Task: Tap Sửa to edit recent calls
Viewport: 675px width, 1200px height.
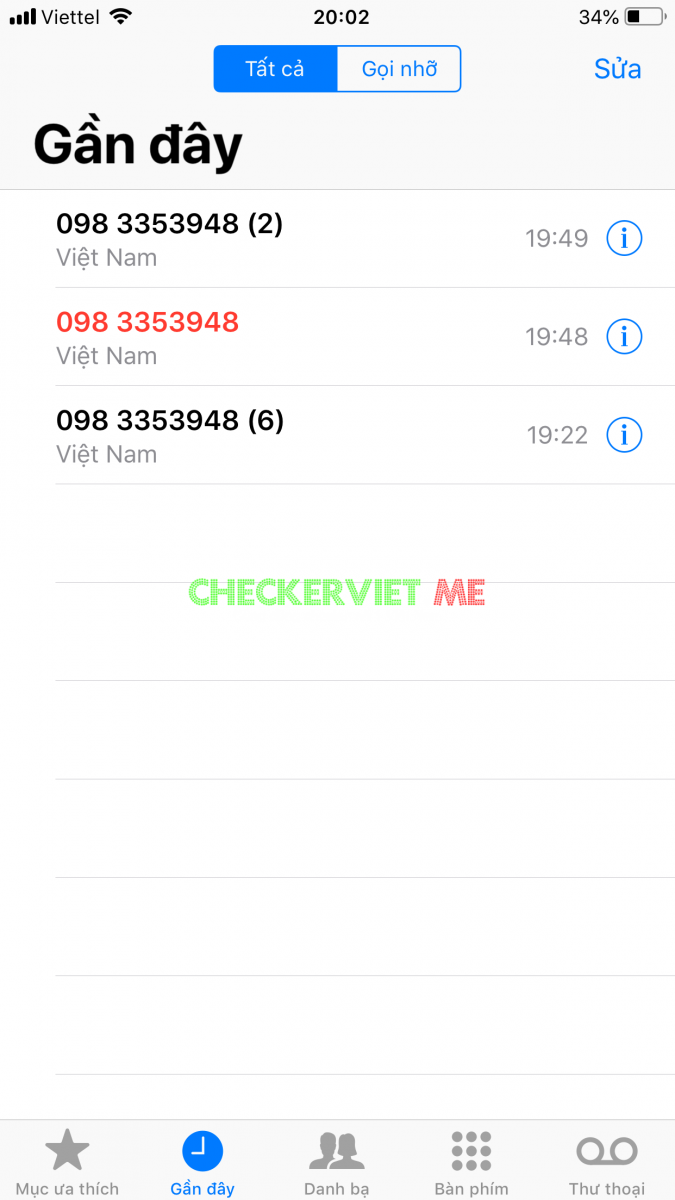Action: point(617,69)
